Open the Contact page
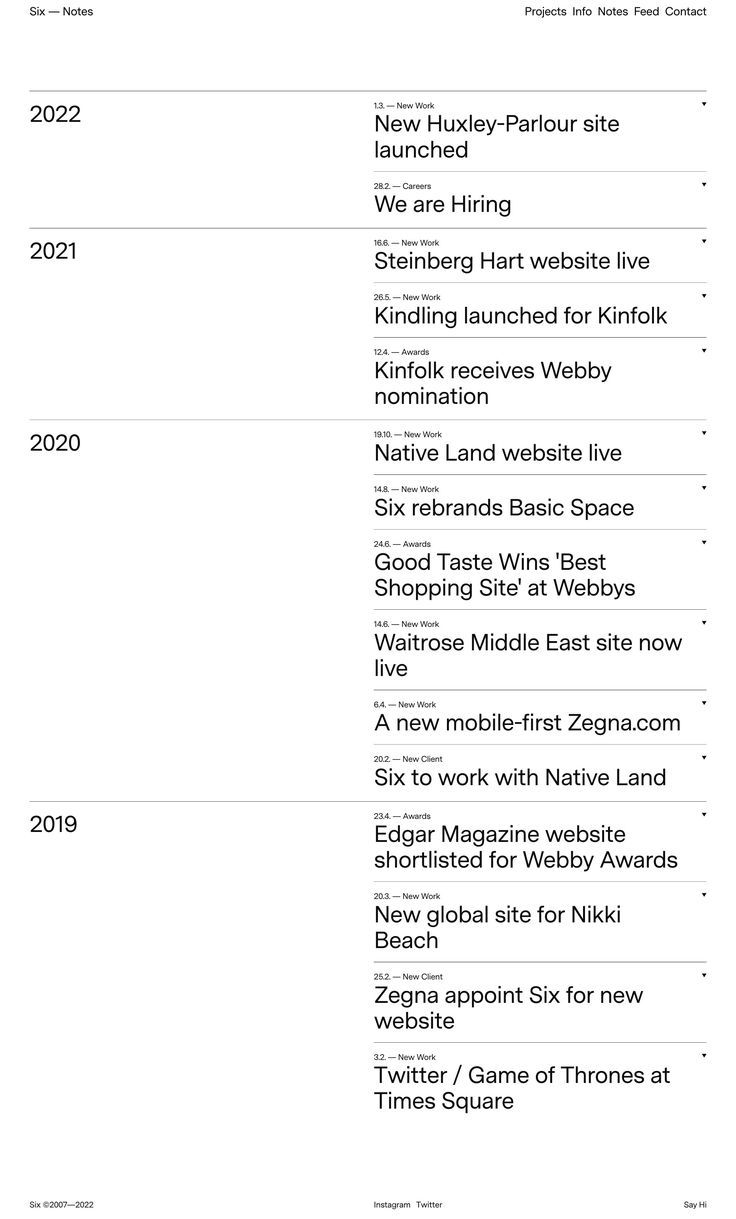The height and width of the screenshot is (1219, 736). click(x=685, y=12)
